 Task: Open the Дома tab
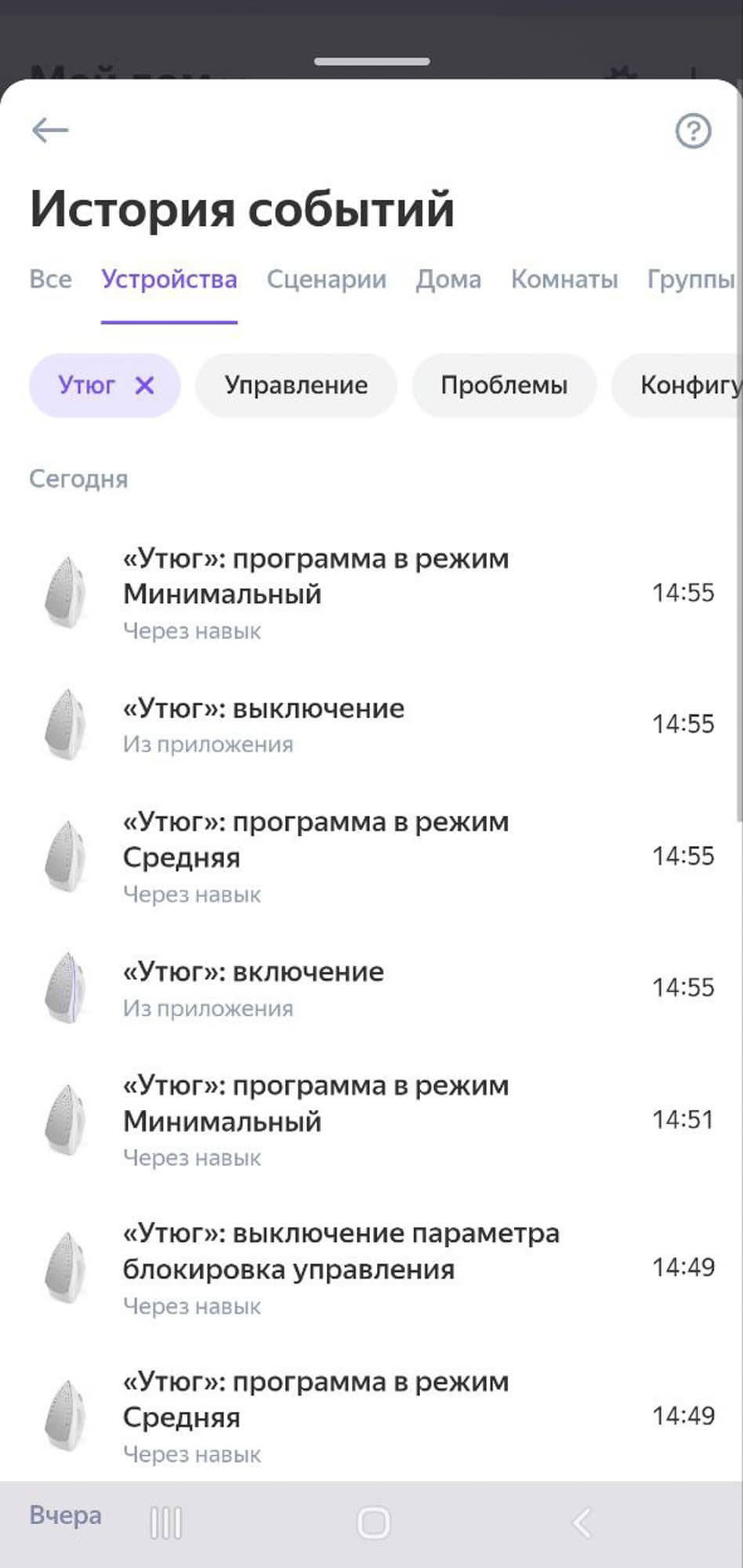coord(448,279)
